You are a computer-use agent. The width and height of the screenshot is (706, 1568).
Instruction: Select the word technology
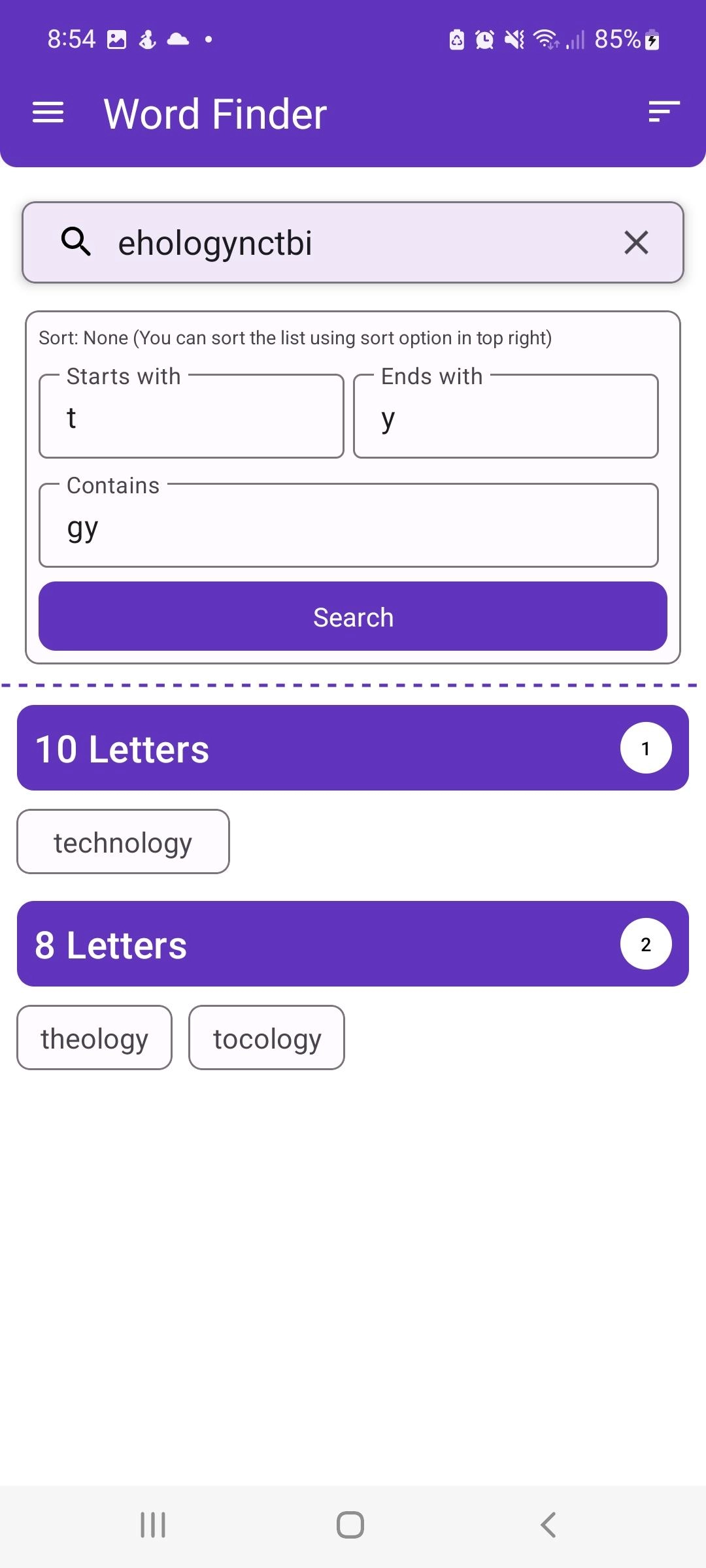(x=123, y=842)
